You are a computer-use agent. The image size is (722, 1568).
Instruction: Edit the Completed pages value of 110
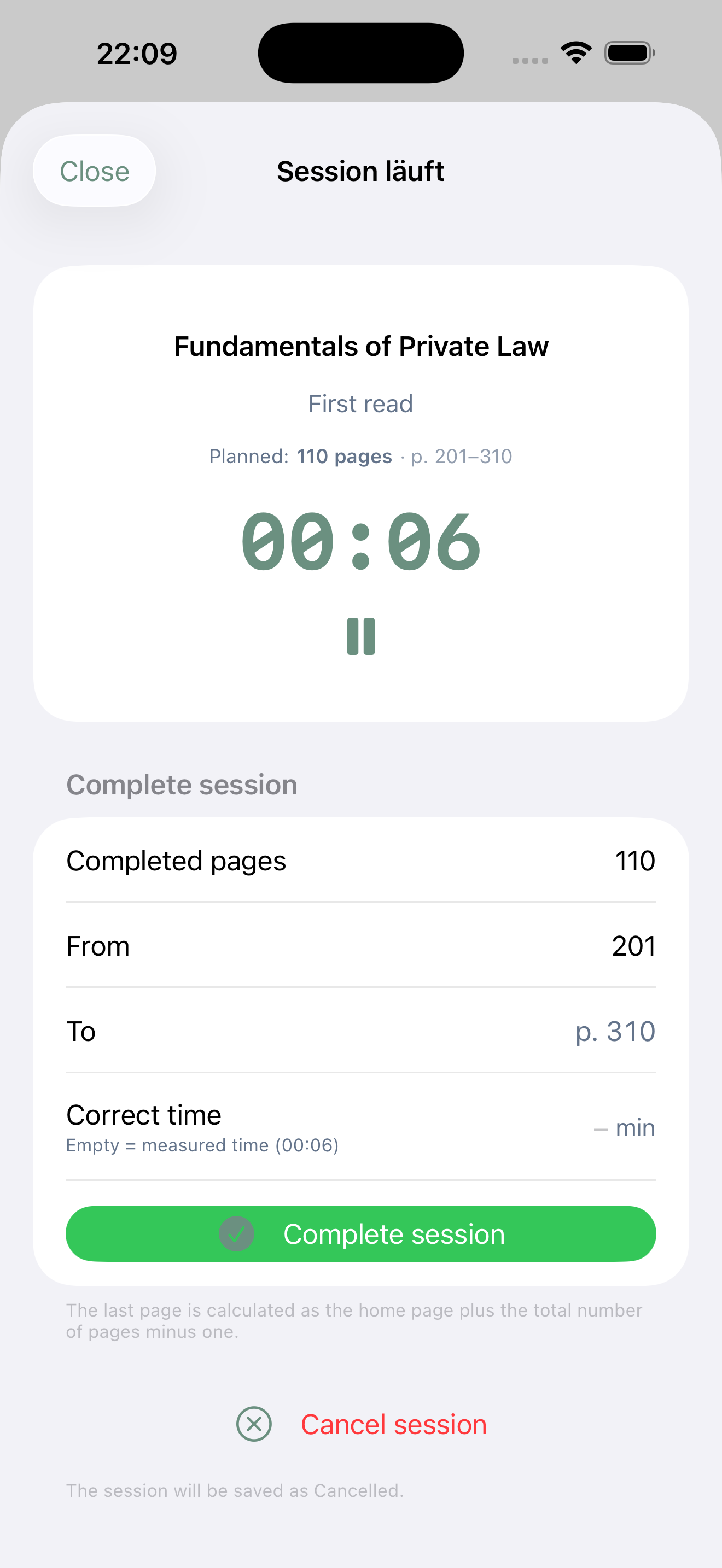(x=633, y=861)
